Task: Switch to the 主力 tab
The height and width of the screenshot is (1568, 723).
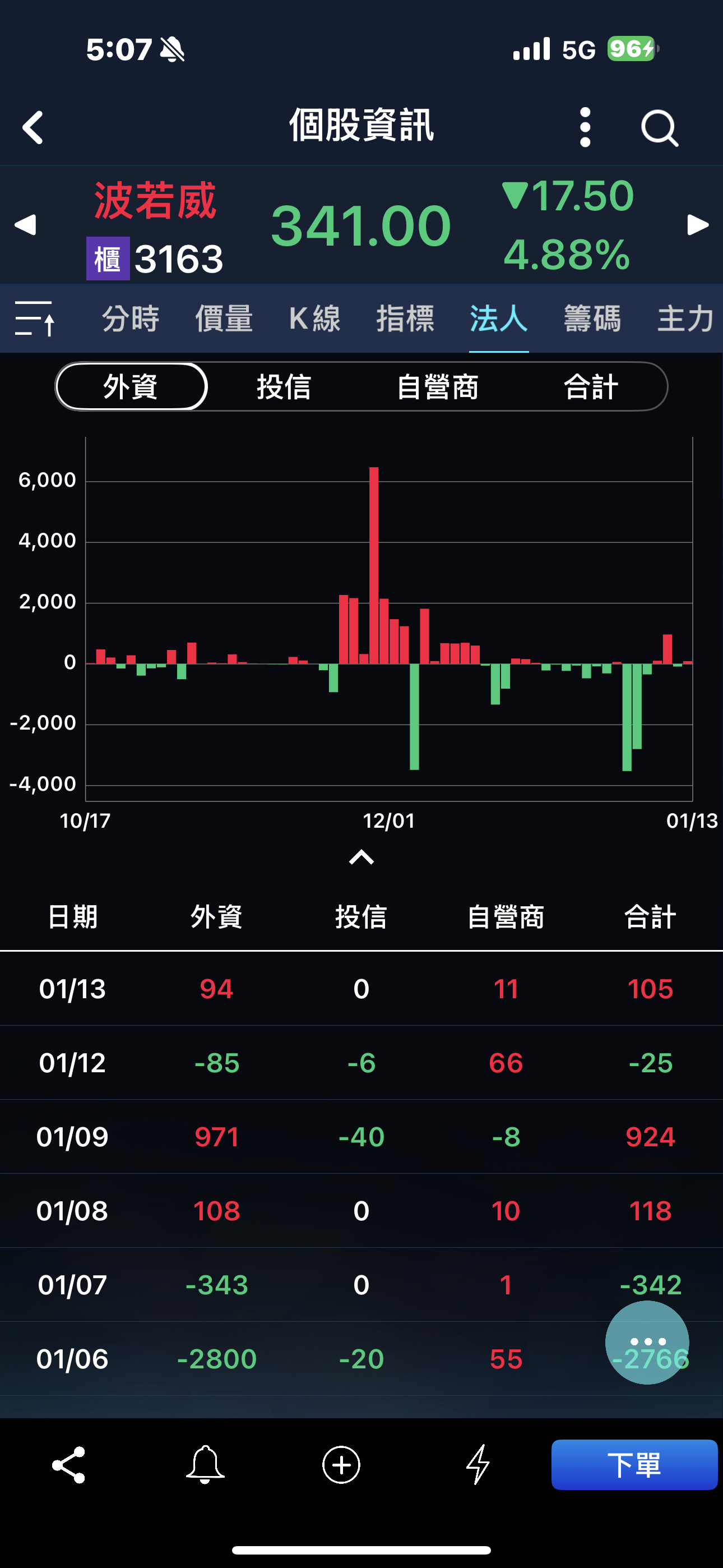Action: 685,319
